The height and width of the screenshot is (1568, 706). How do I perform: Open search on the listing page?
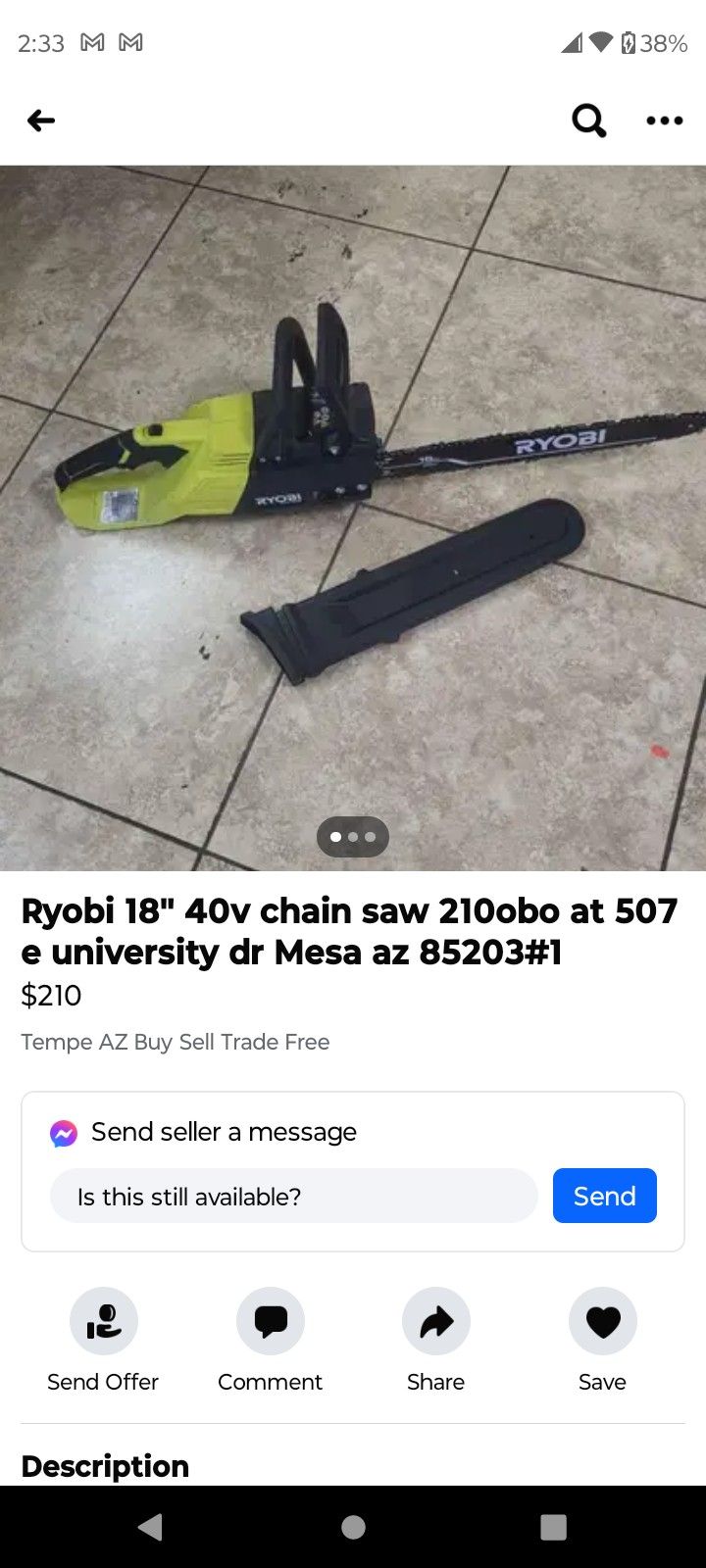point(586,120)
